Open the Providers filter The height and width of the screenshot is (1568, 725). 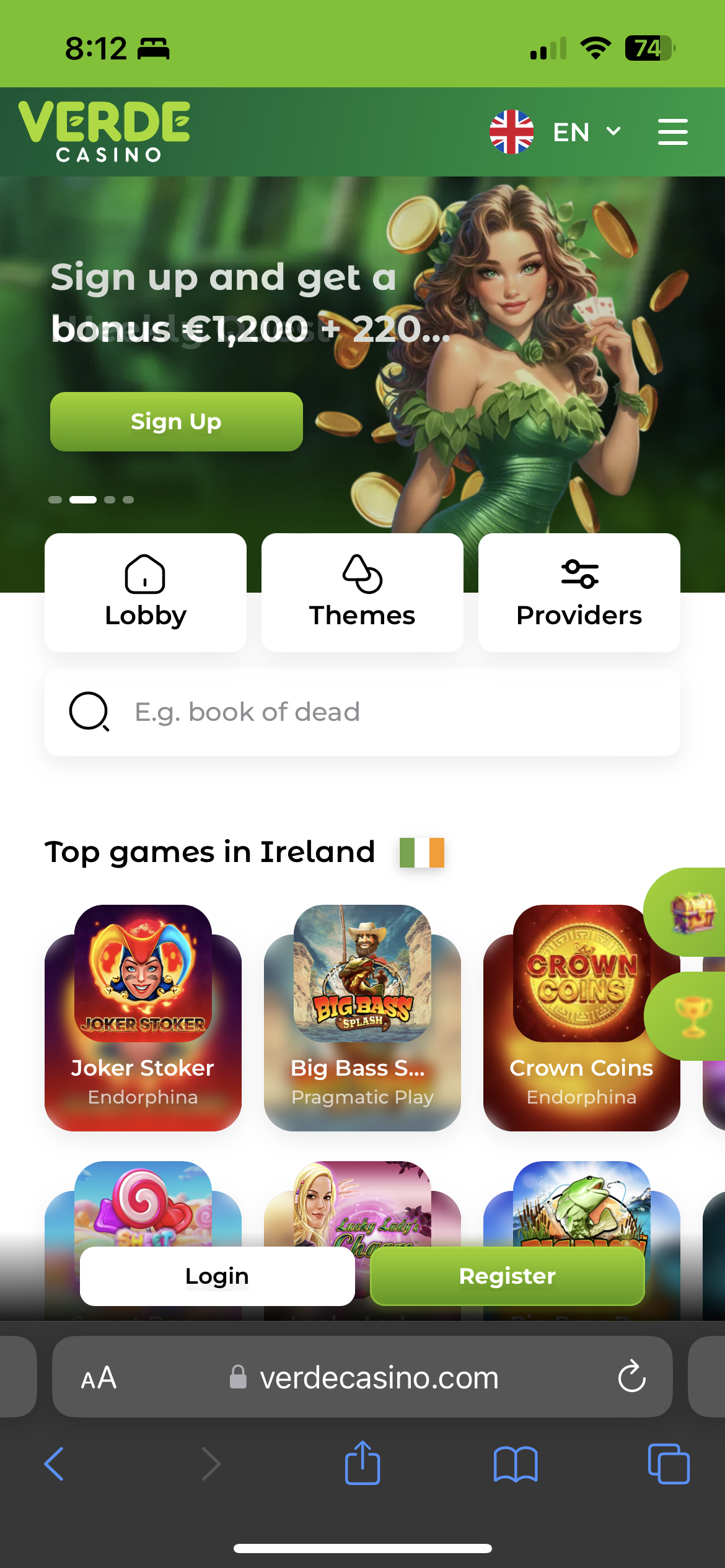tap(579, 592)
